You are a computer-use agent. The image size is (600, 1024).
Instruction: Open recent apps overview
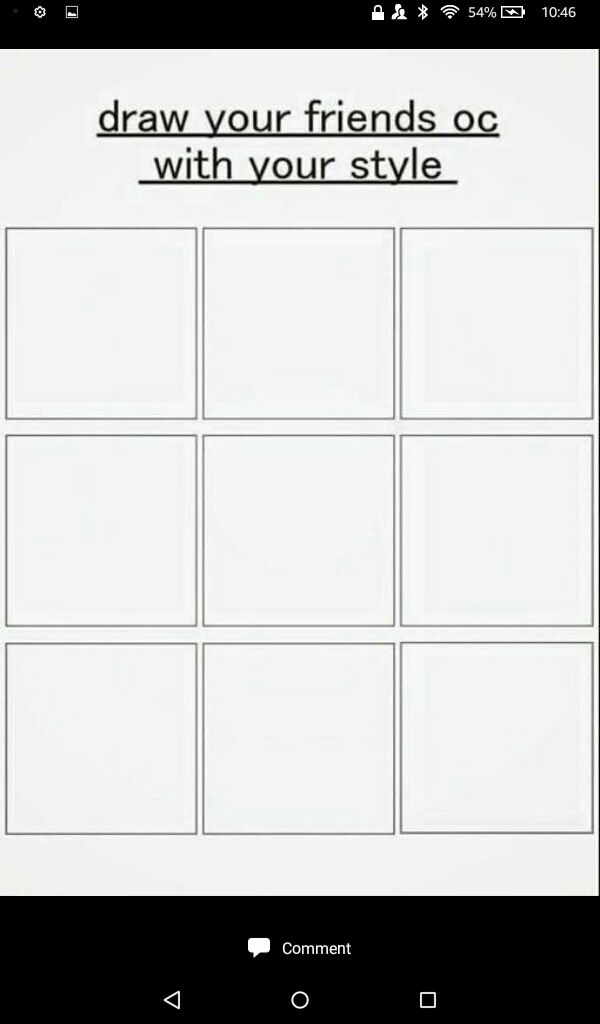(x=428, y=999)
